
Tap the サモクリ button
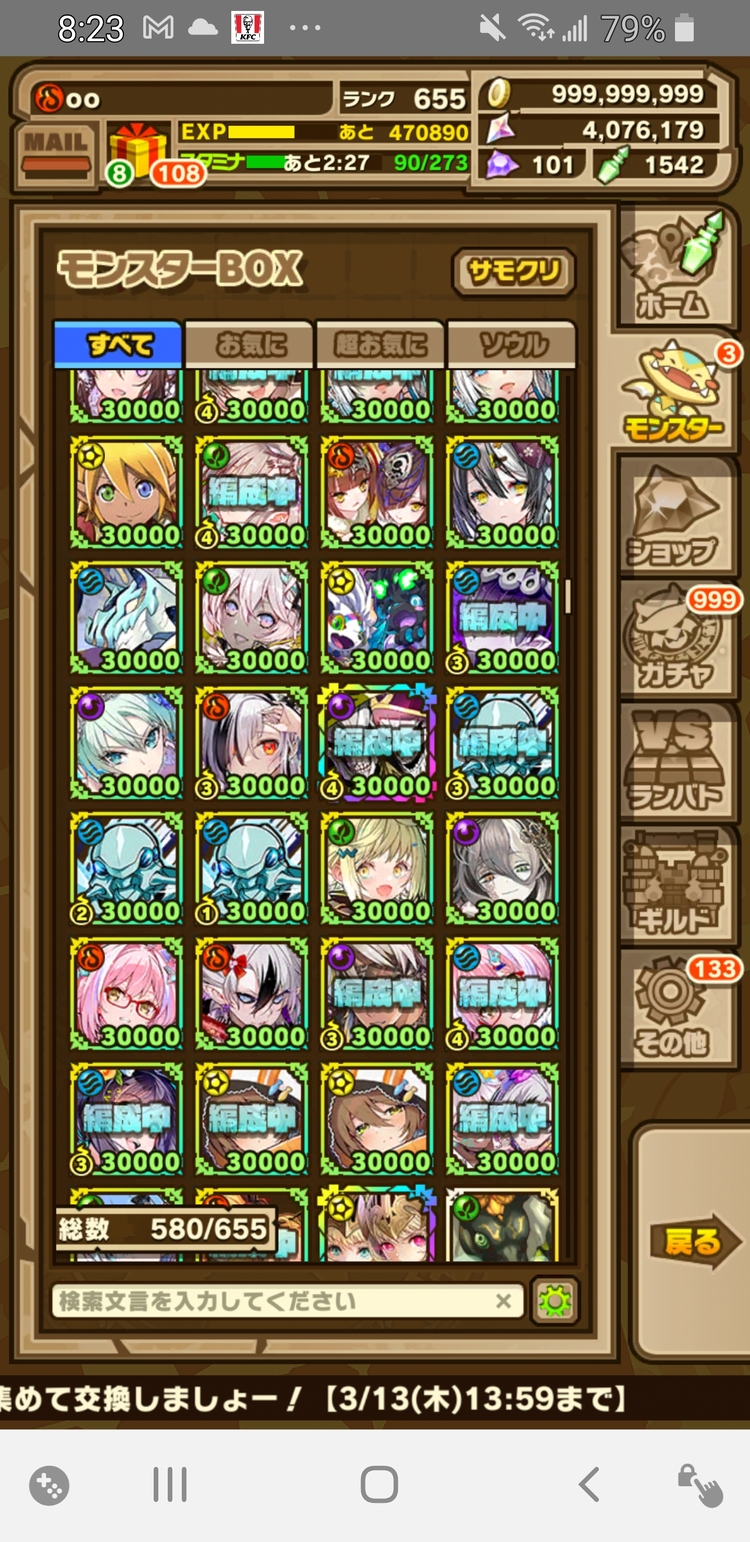pos(514,272)
